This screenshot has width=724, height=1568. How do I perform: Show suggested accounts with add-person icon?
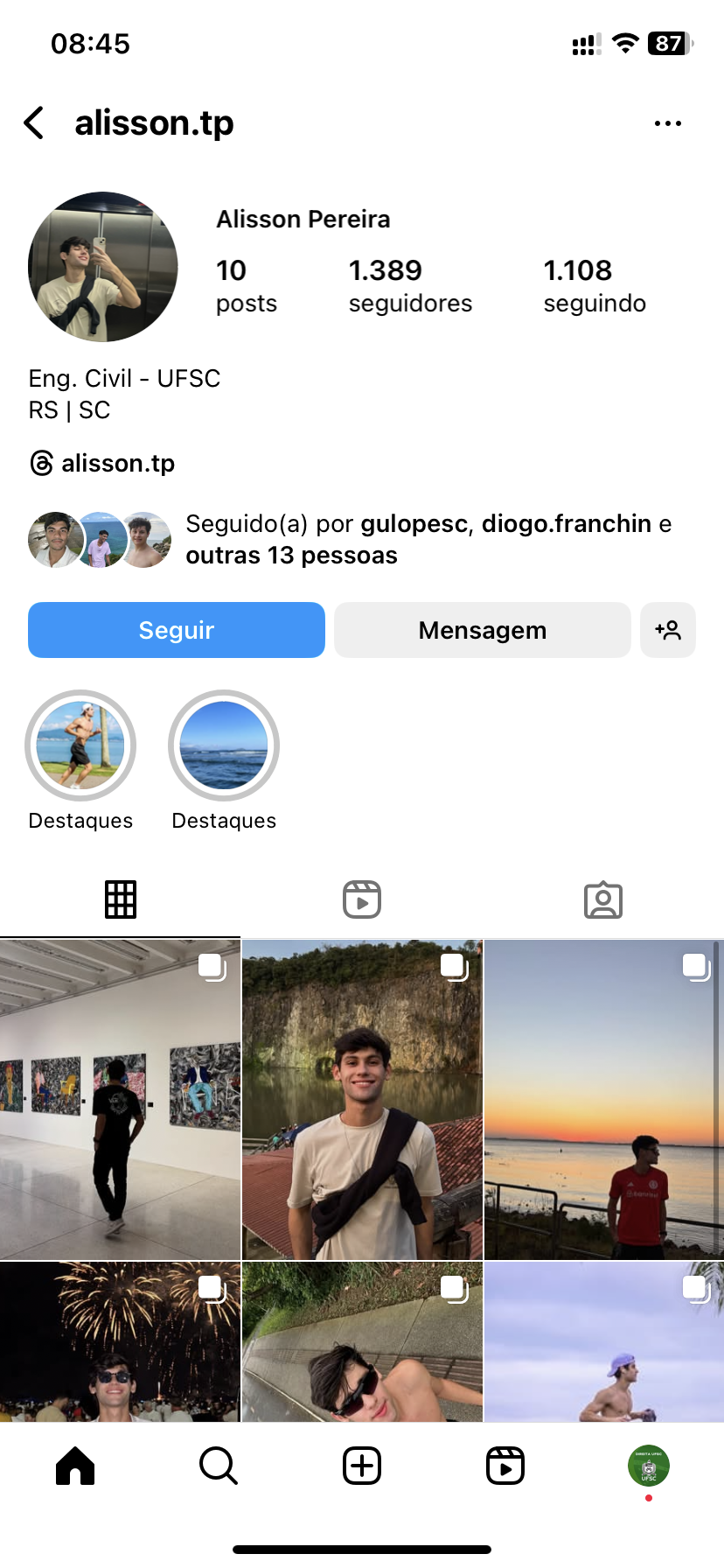(x=668, y=630)
